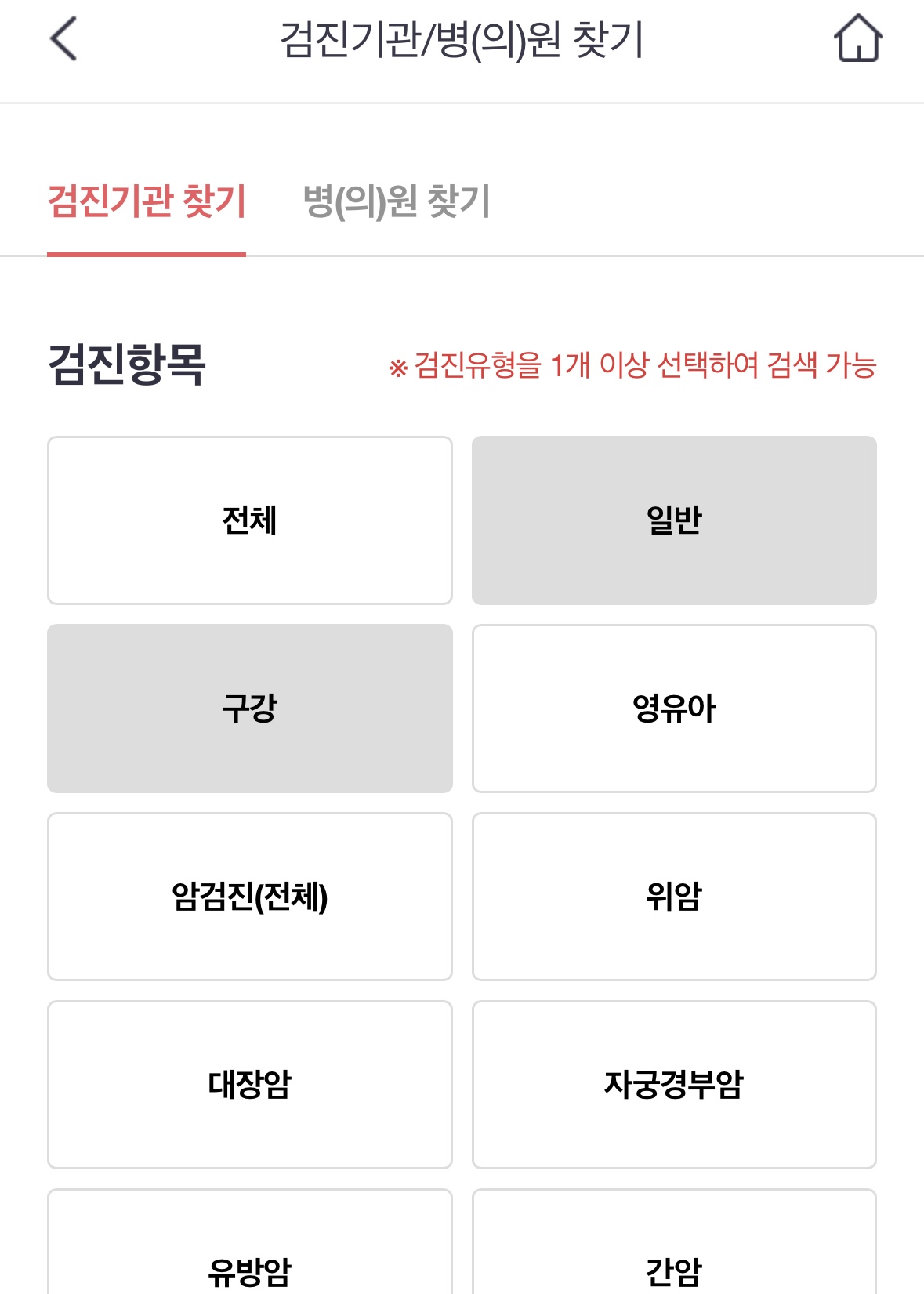Click the 구강 gray highlighted button

coord(250,707)
